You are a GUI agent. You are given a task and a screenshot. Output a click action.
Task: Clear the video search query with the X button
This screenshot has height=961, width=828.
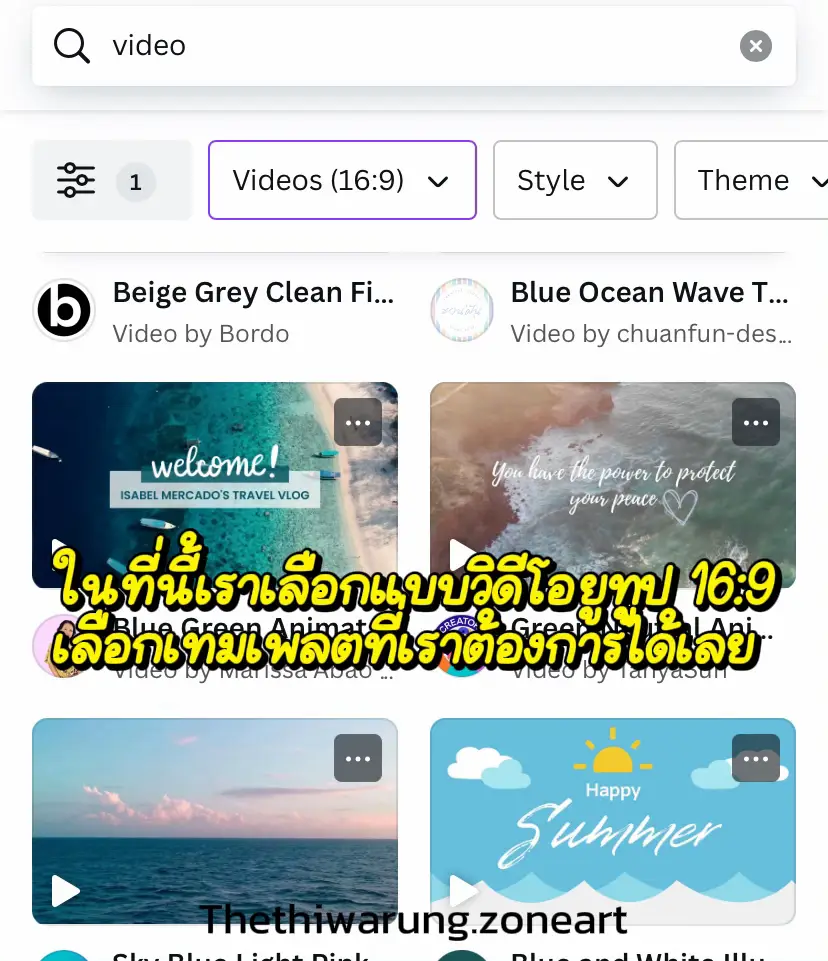[x=755, y=45]
